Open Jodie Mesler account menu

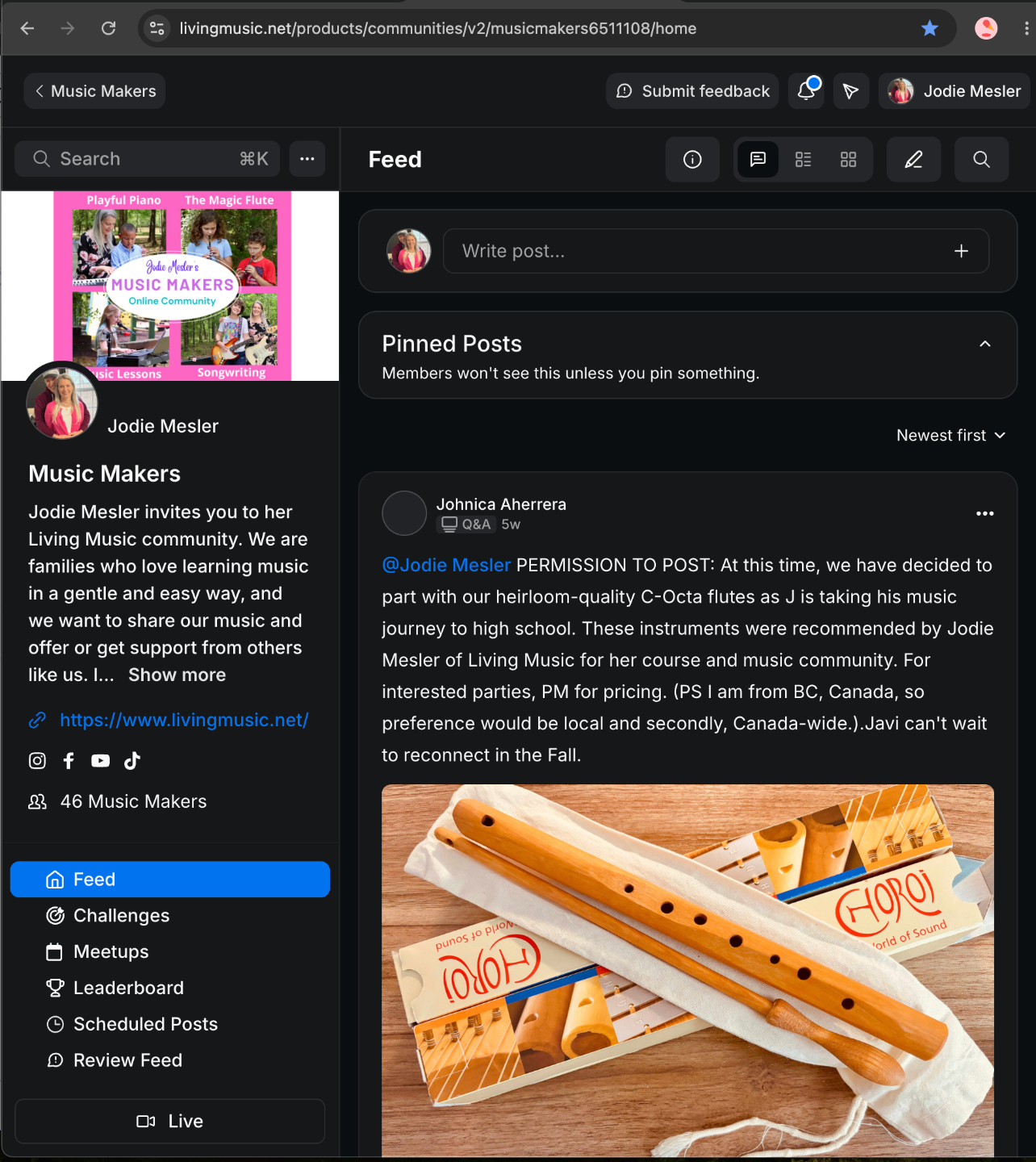(x=956, y=91)
